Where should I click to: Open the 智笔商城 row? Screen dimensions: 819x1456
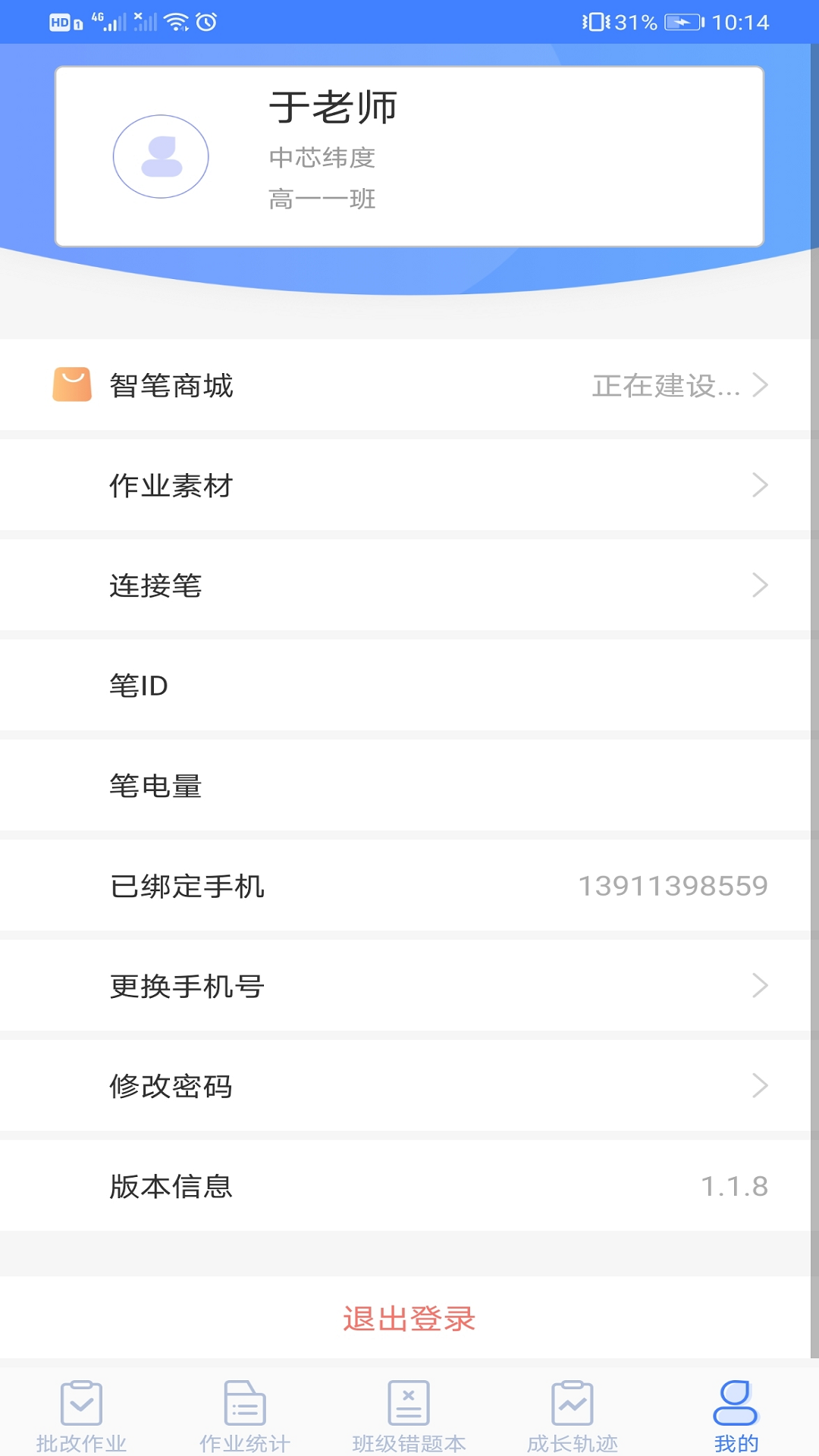click(x=409, y=385)
